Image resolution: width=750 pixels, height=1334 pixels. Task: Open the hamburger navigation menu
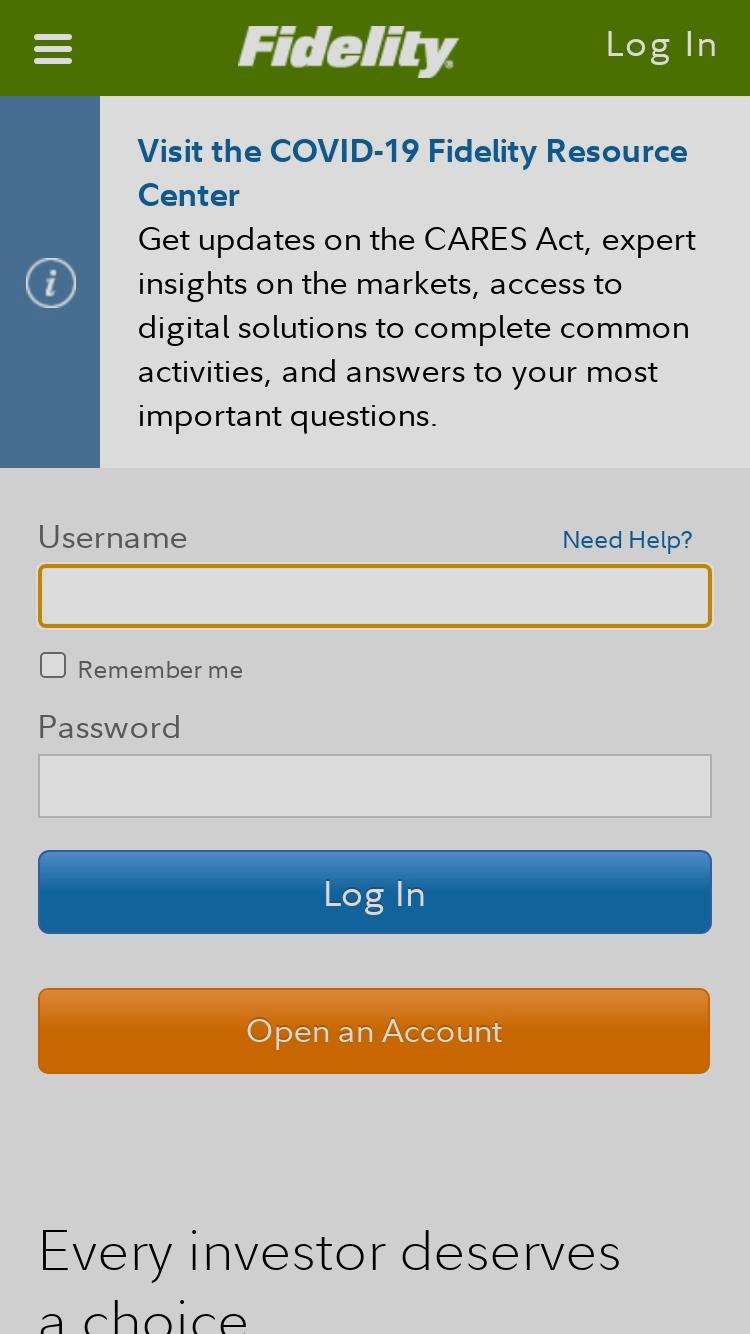(53, 48)
